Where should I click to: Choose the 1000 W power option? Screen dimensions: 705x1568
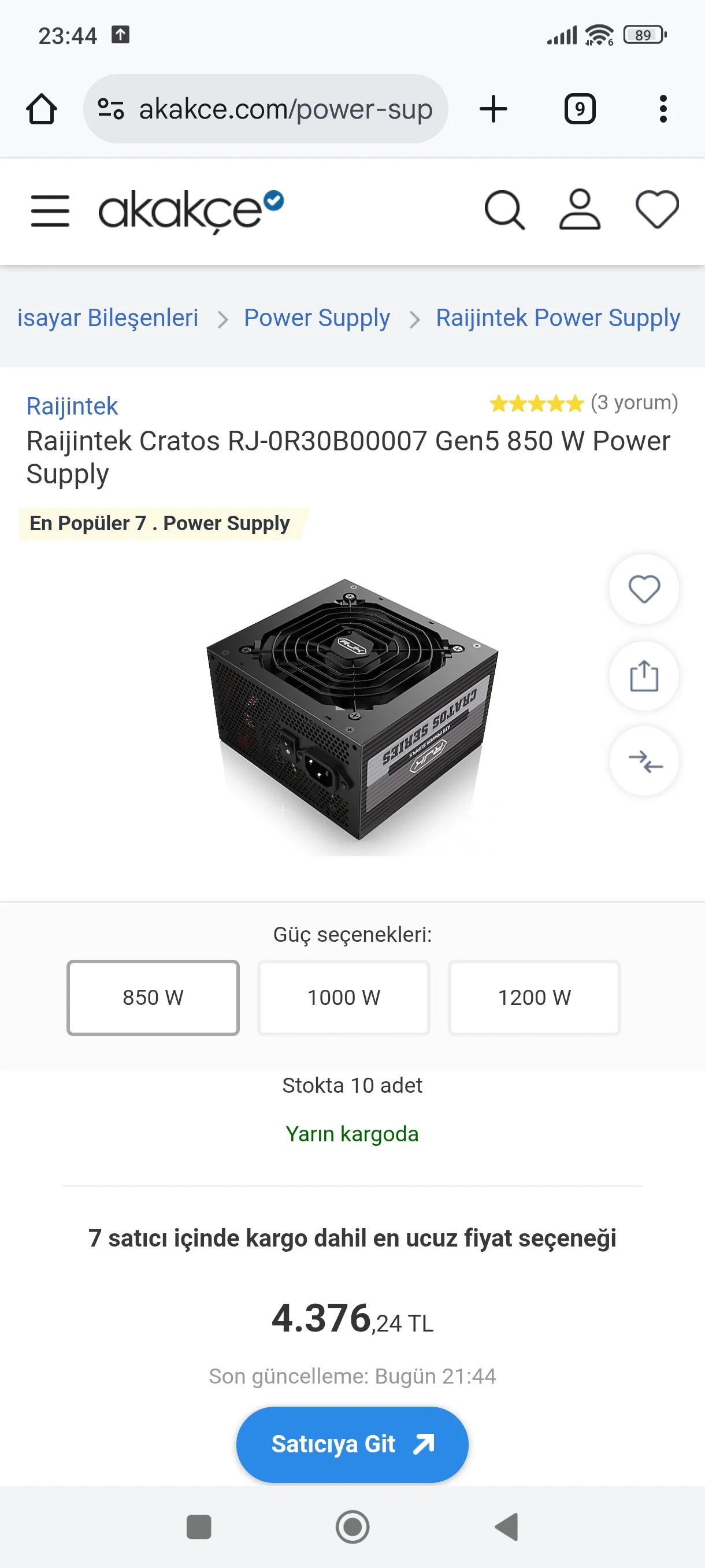coord(343,997)
